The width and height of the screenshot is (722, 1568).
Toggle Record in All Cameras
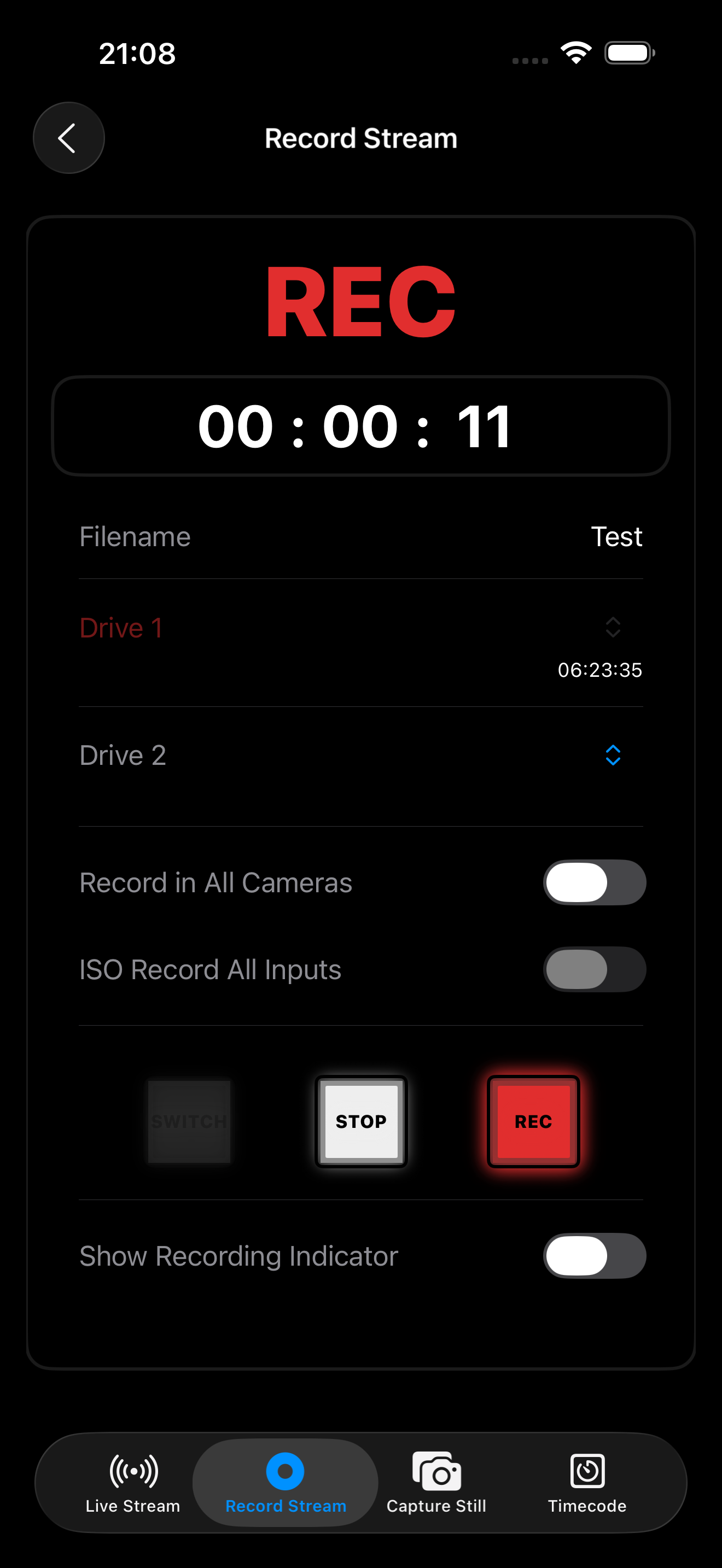(x=593, y=882)
